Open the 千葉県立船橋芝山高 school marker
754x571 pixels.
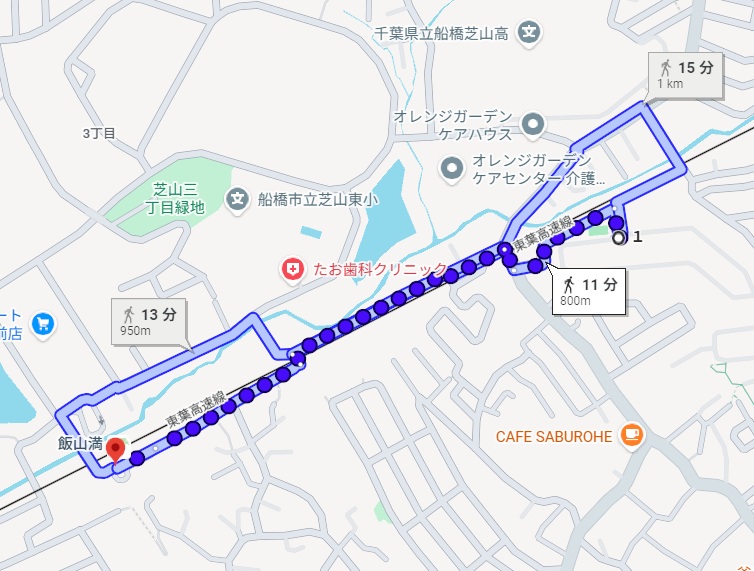point(532,33)
